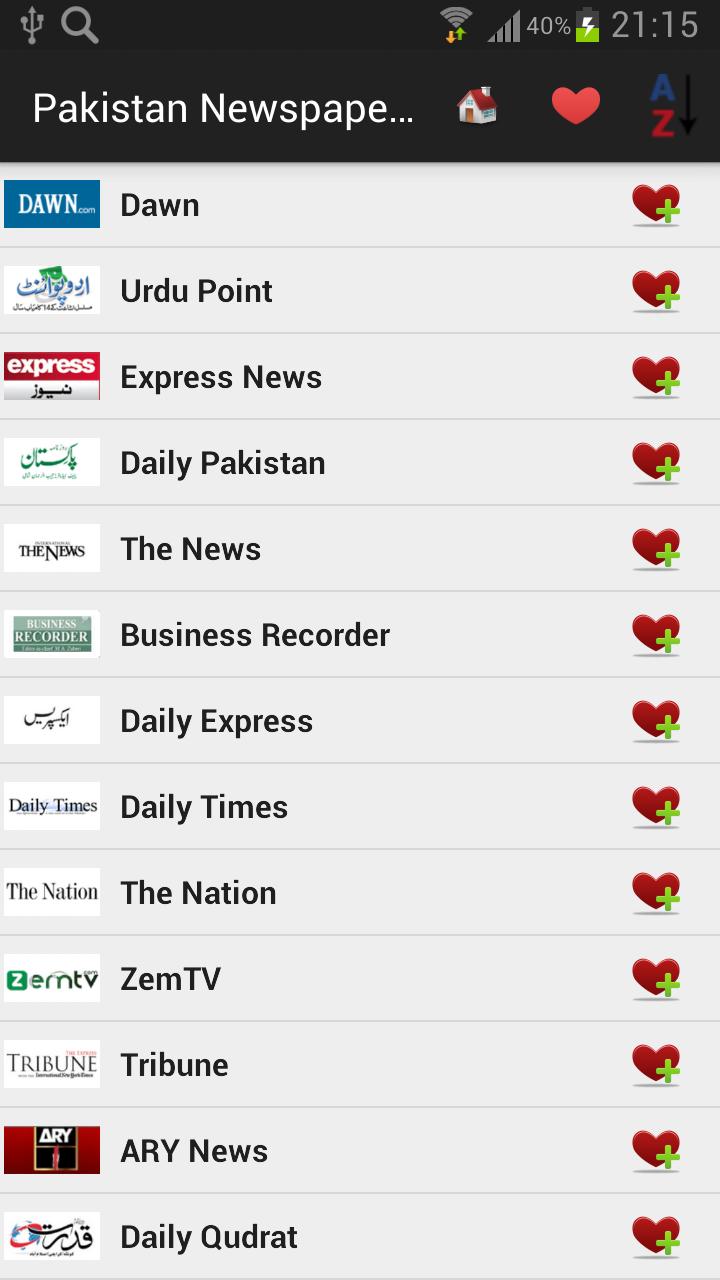This screenshot has height=1280, width=720.
Task: Select the Dawn newspaper logo
Action: click(x=51, y=204)
